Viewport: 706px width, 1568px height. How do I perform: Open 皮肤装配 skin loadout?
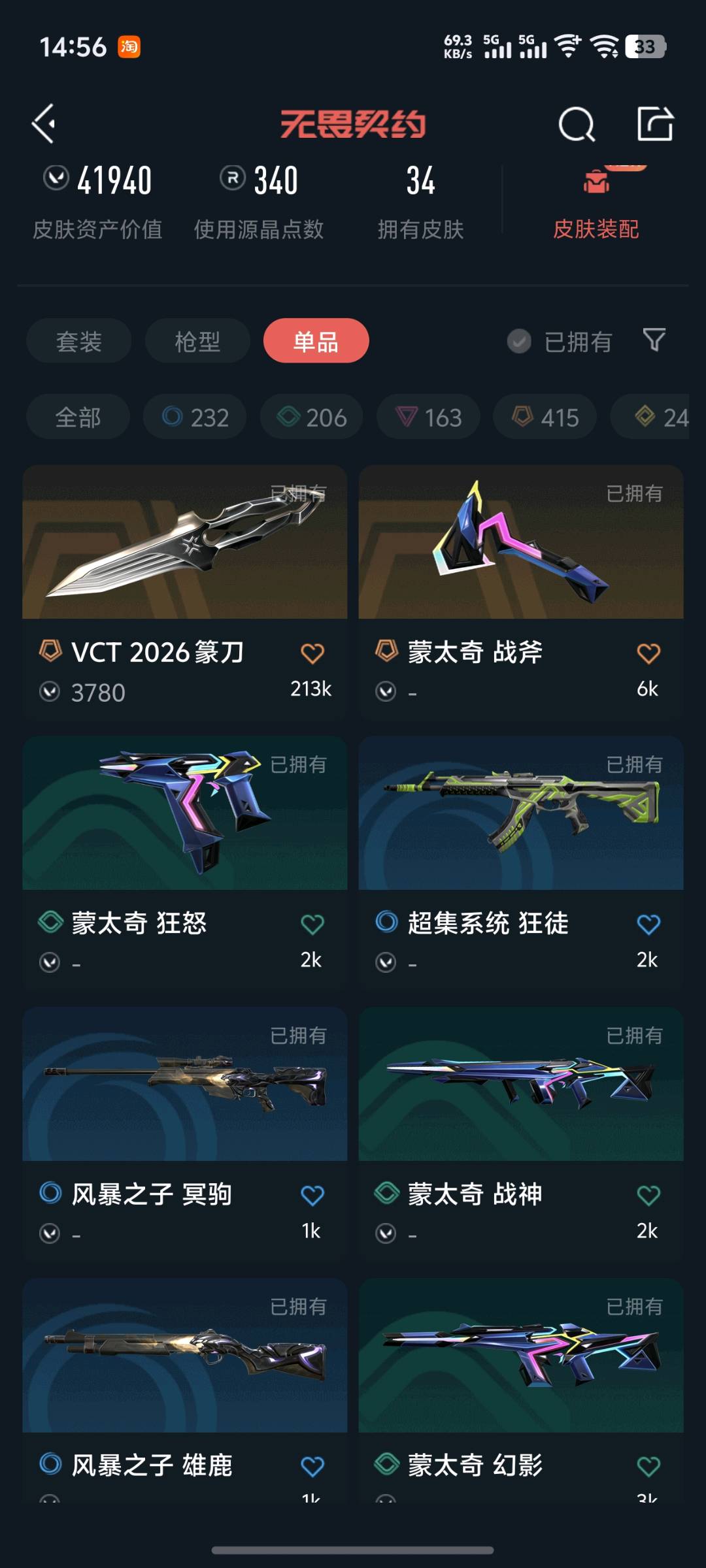tap(596, 208)
